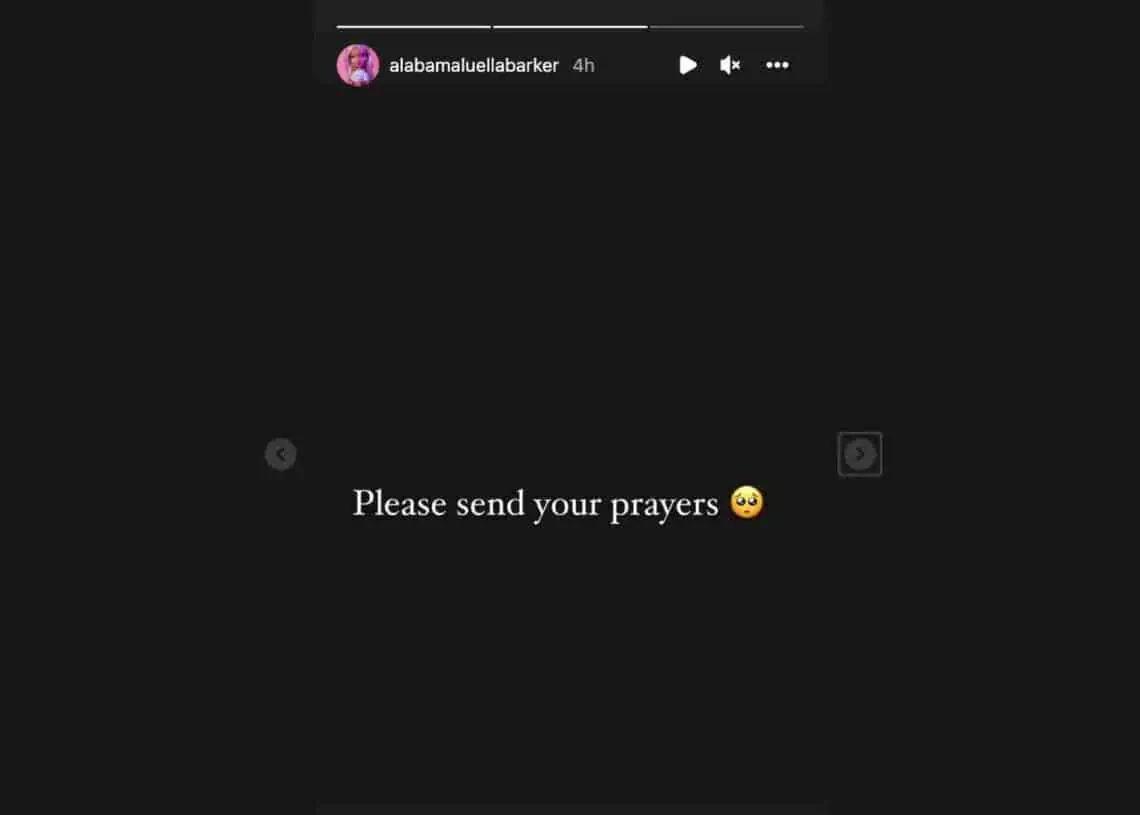Go to the next story
This screenshot has height=815, width=1140.
[859, 454]
